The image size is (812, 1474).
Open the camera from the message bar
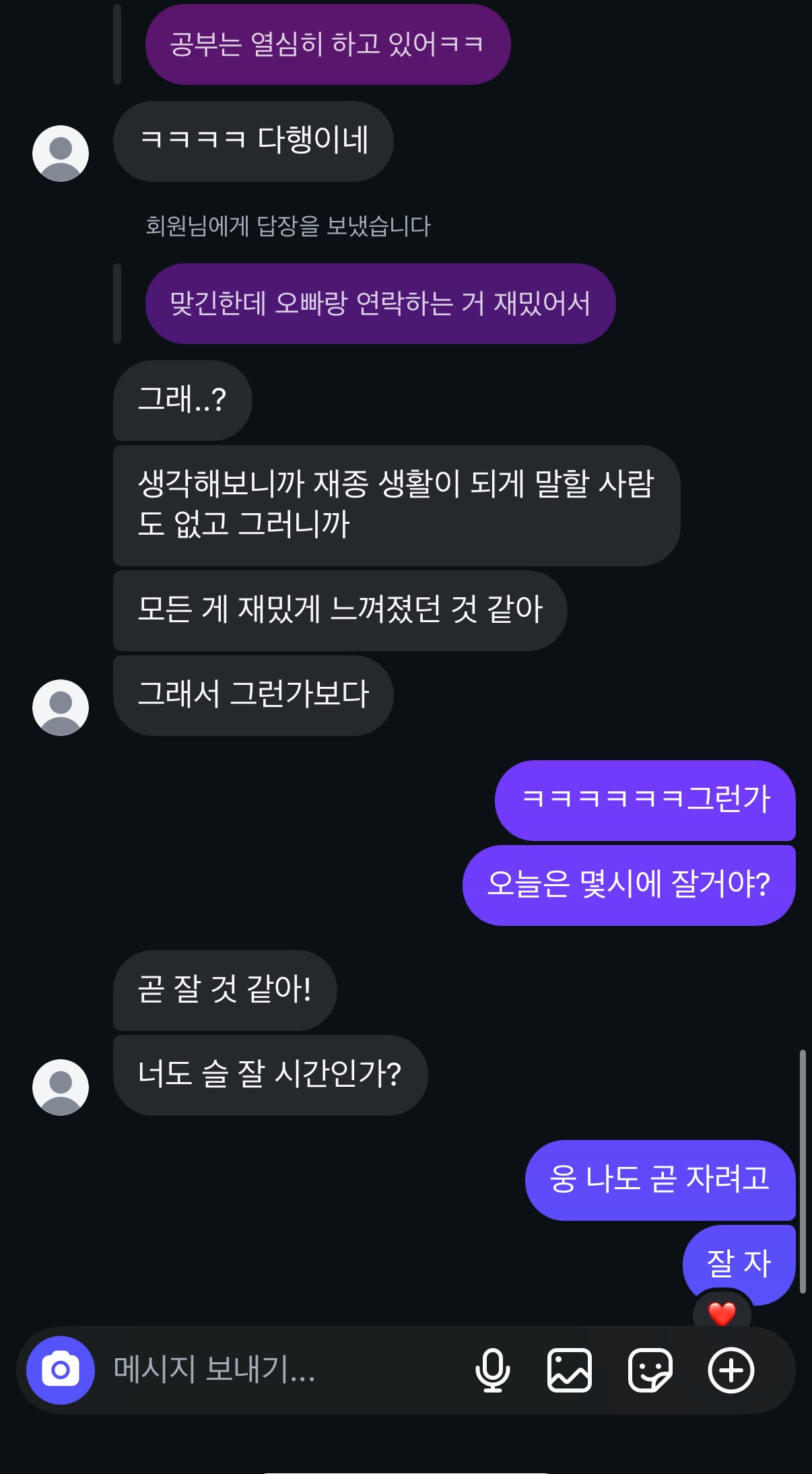click(x=60, y=1370)
